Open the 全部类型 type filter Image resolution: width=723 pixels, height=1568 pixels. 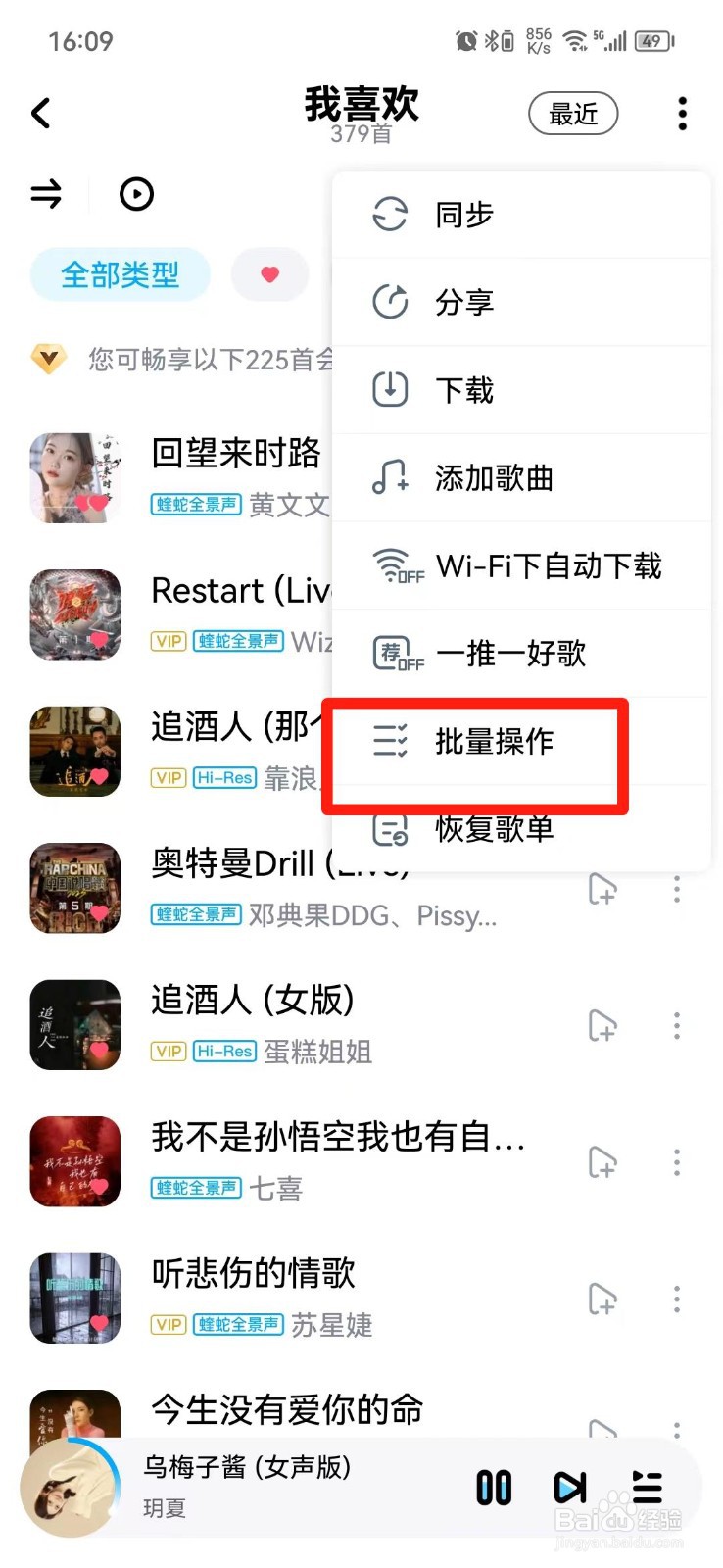coord(120,274)
